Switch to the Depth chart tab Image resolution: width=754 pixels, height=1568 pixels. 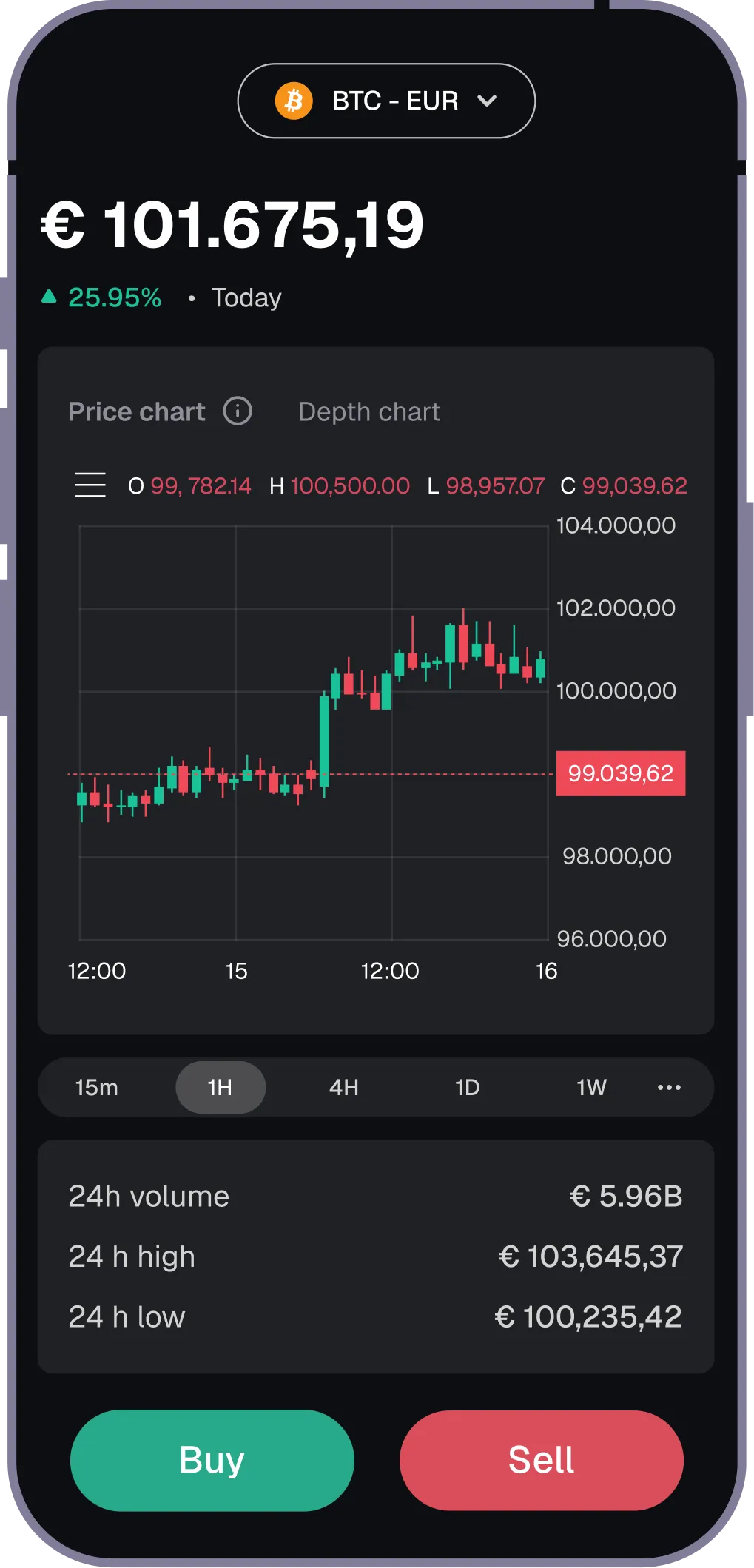click(369, 411)
